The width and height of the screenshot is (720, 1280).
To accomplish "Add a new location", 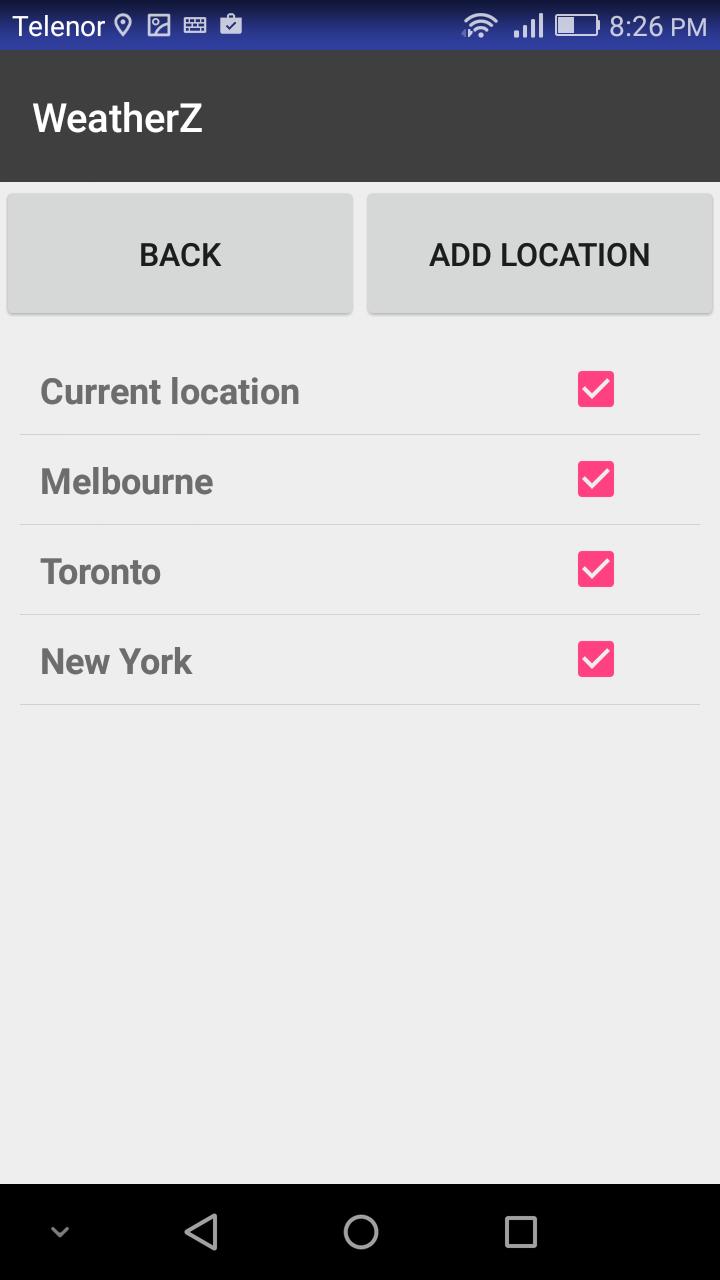I will (540, 254).
